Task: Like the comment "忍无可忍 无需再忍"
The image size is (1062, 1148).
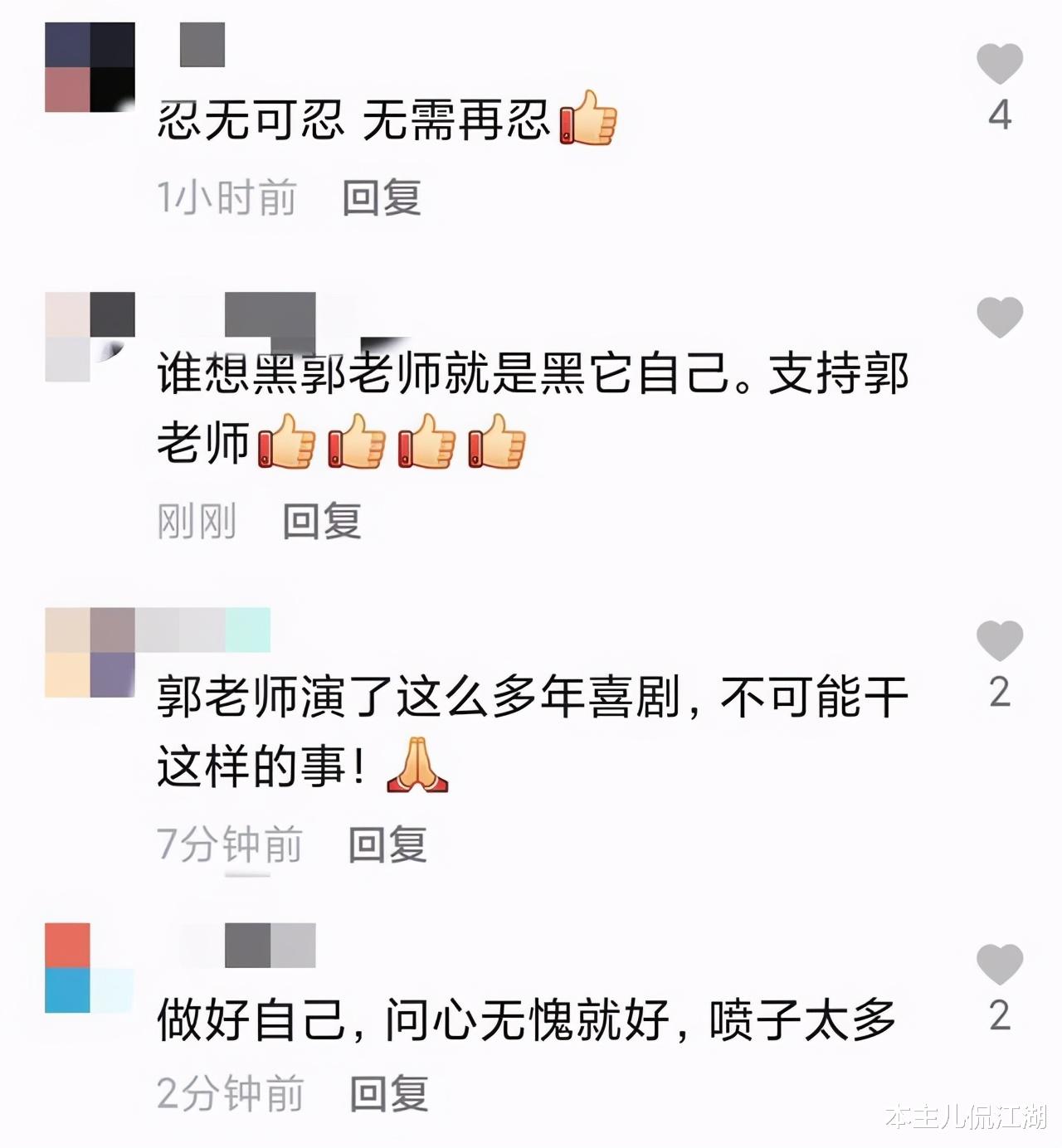Action: click(x=1001, y=62)
